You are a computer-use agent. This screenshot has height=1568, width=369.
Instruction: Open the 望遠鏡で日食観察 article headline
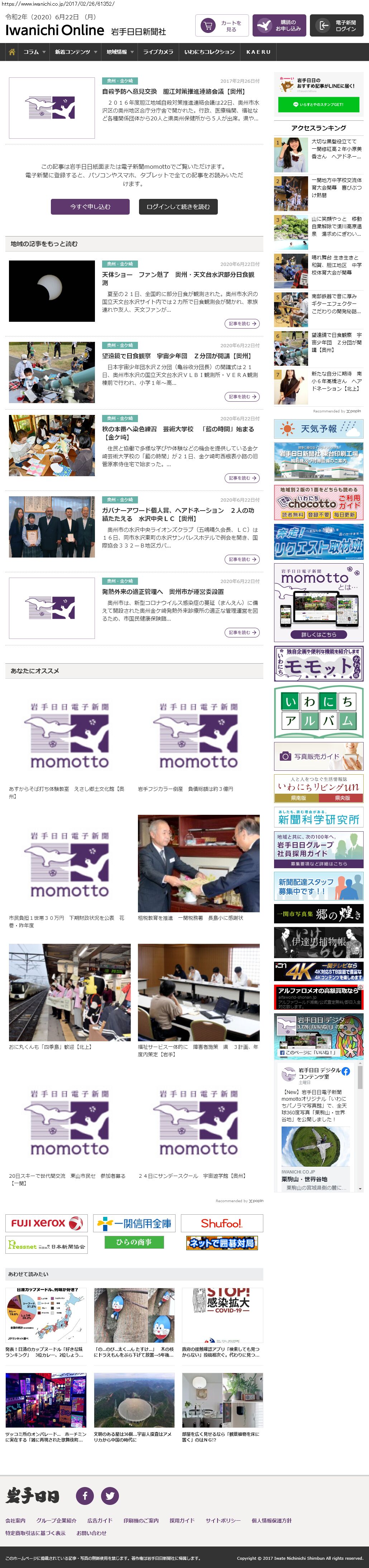[x=177, y=356]
